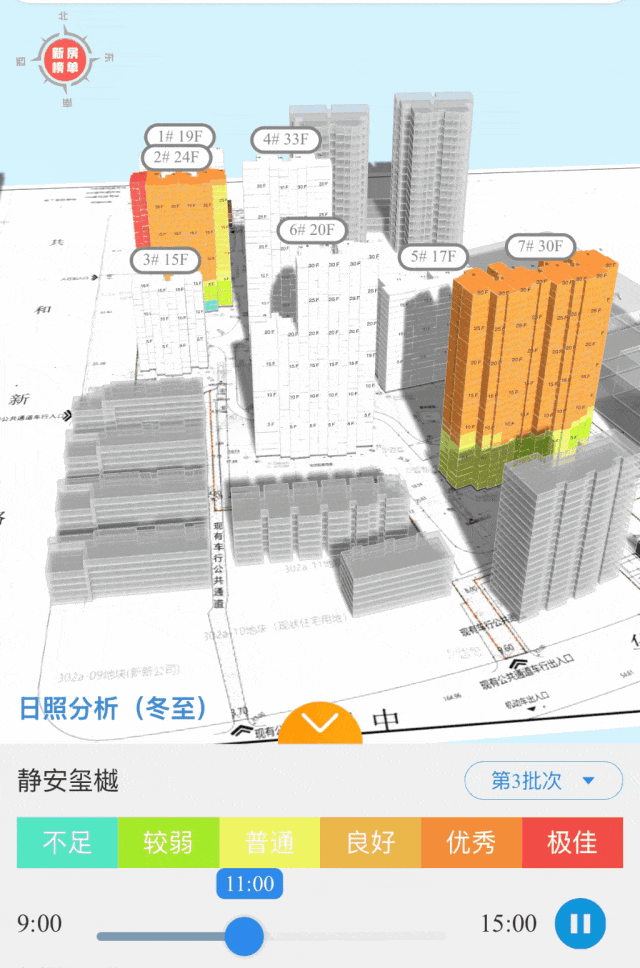Image resolution: width=640 pixels, height=968 pixels.
Task: Select building label 5# 17F
Action: point(434,257)
